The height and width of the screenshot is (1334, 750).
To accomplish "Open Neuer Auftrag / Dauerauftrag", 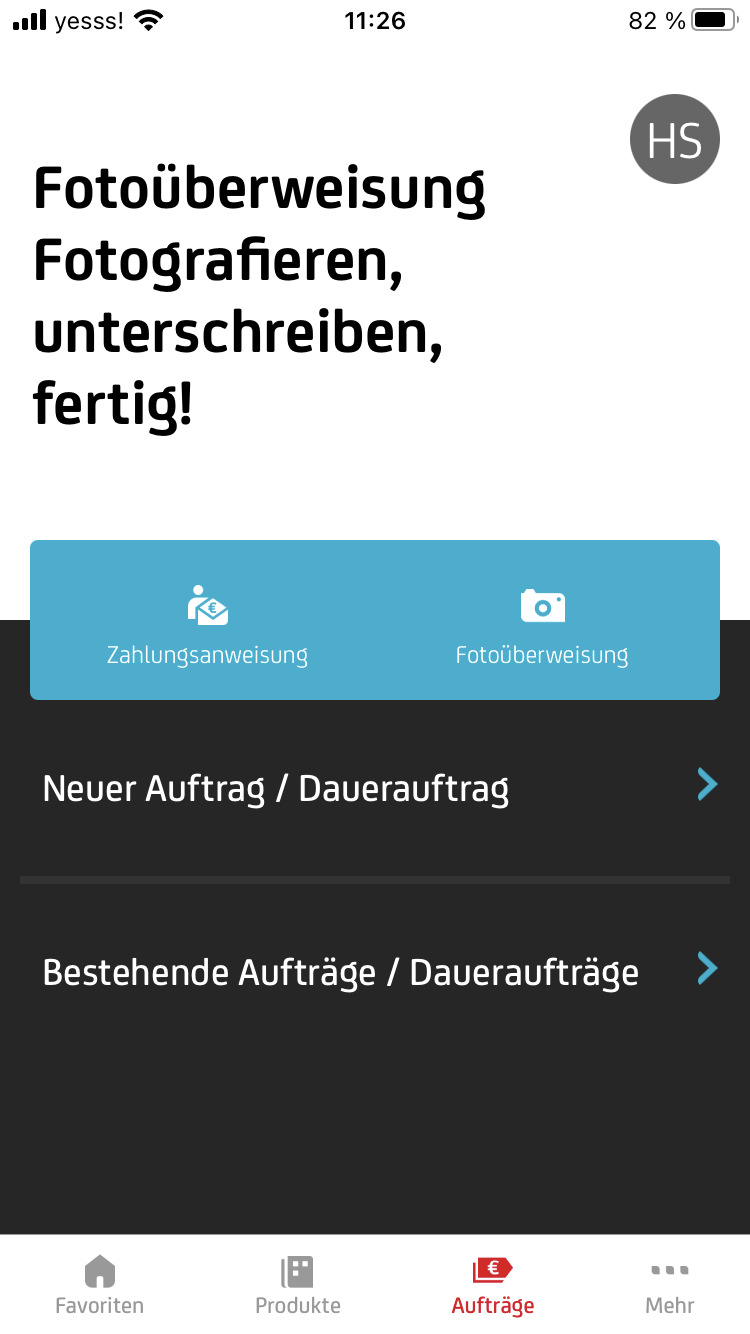I will 375,788.
